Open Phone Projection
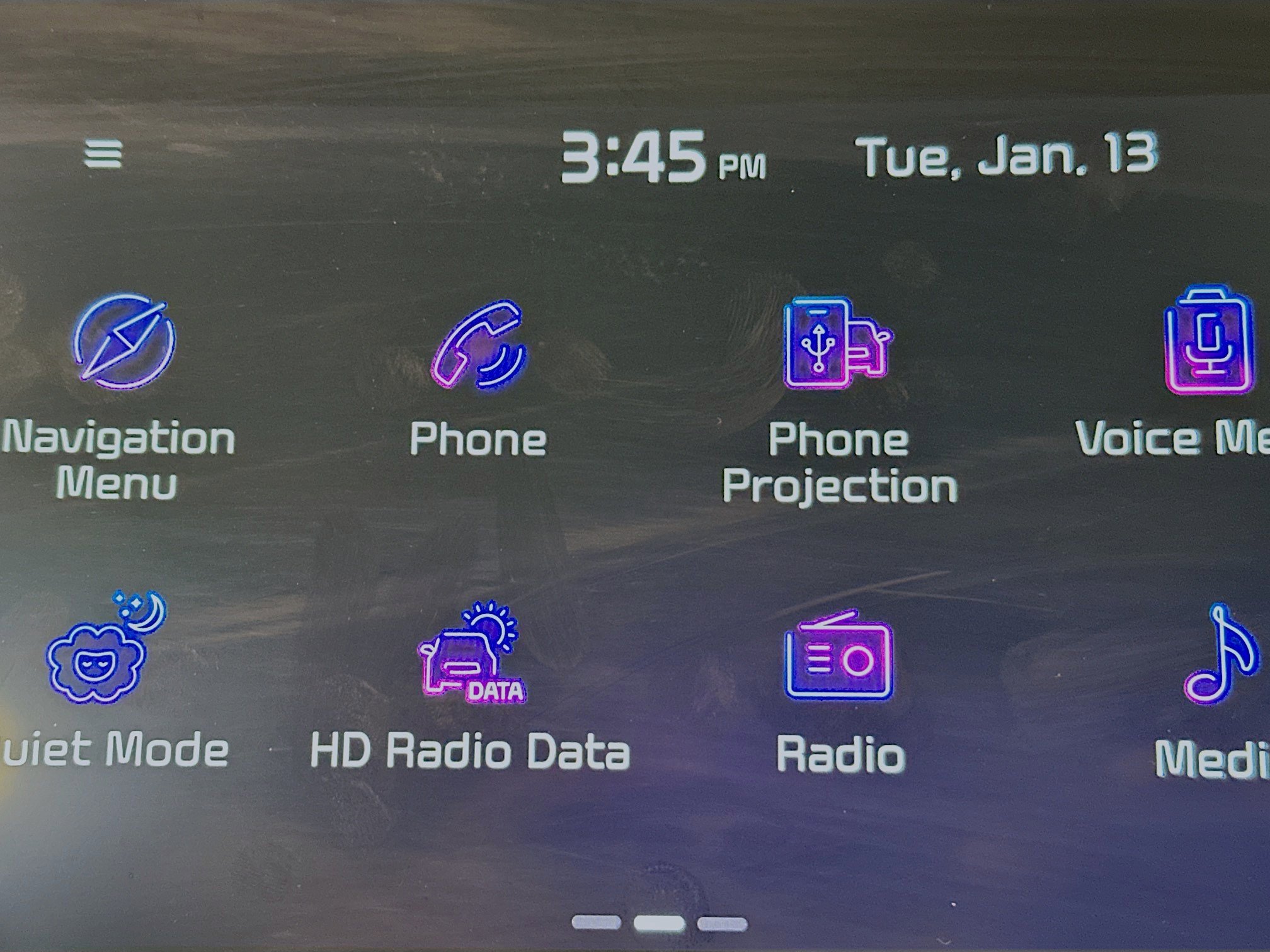Viewport: 1270px width, 952px height. pos(836,345)
